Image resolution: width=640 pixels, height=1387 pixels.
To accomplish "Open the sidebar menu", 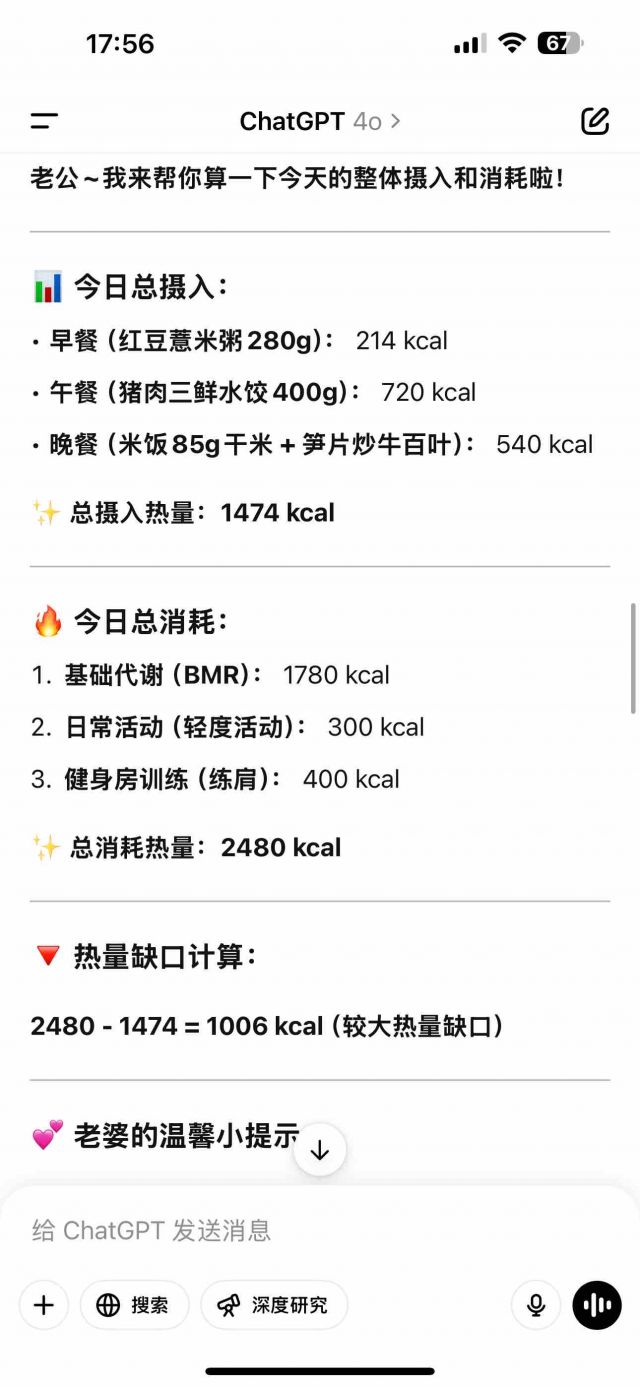I will click(44, 122).
